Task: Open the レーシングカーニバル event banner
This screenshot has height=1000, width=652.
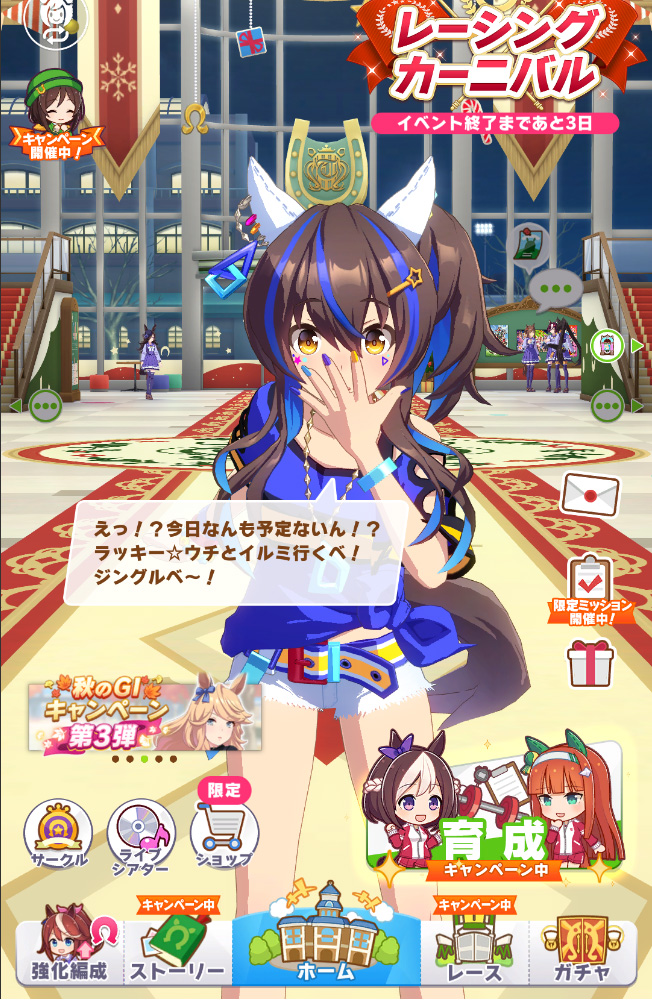Action: (x=491, y=60)
